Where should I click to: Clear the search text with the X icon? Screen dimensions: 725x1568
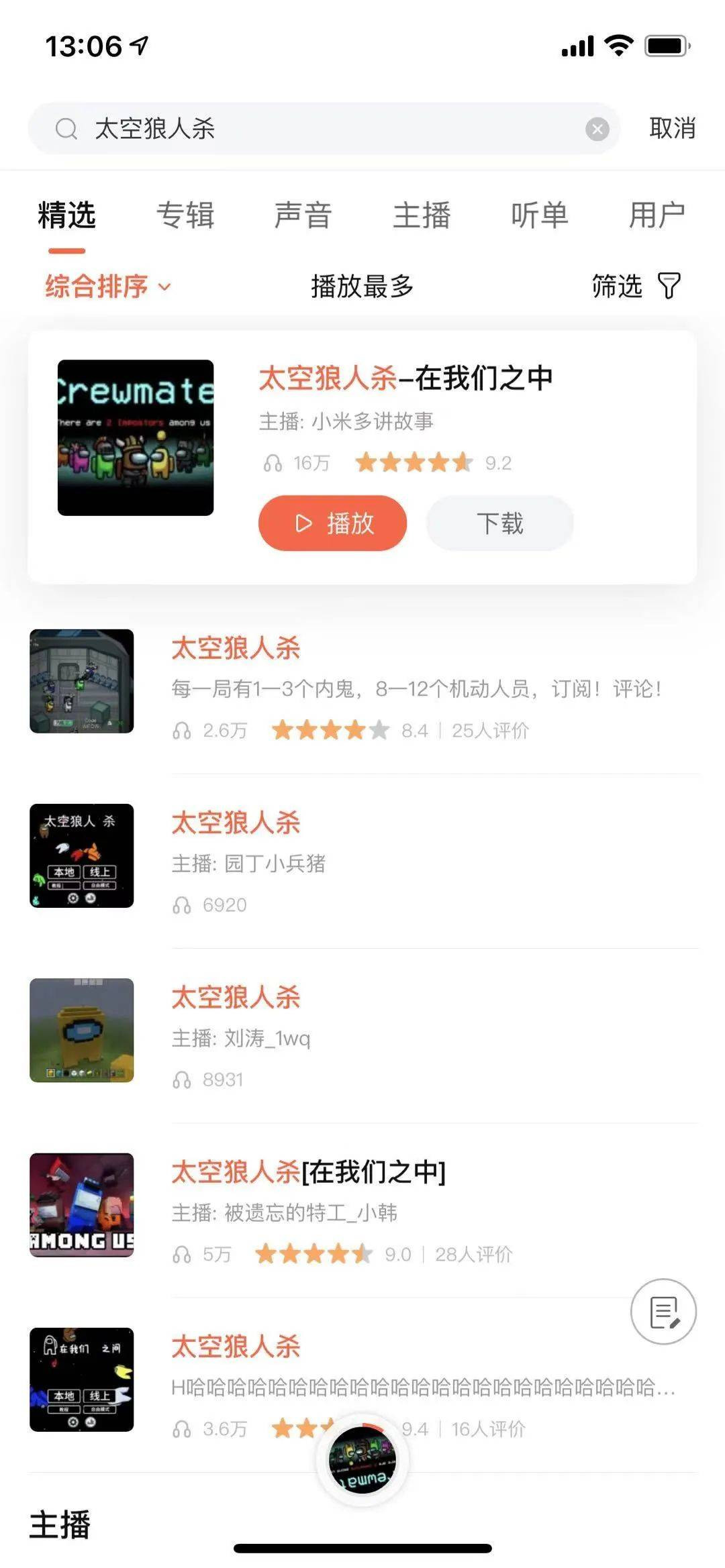tap(597, 128)
